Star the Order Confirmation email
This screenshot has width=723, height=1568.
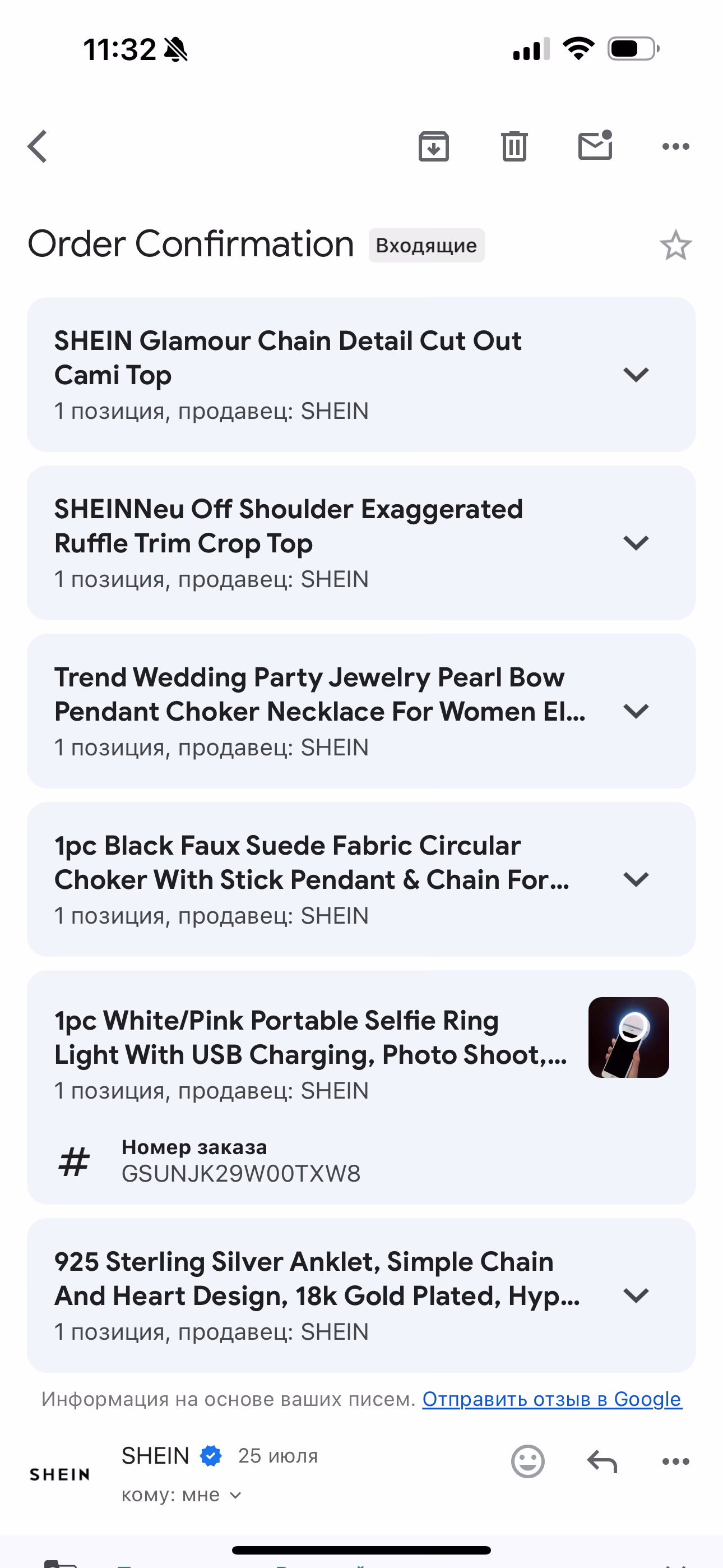pyautogui.click(x=675, y=245)
